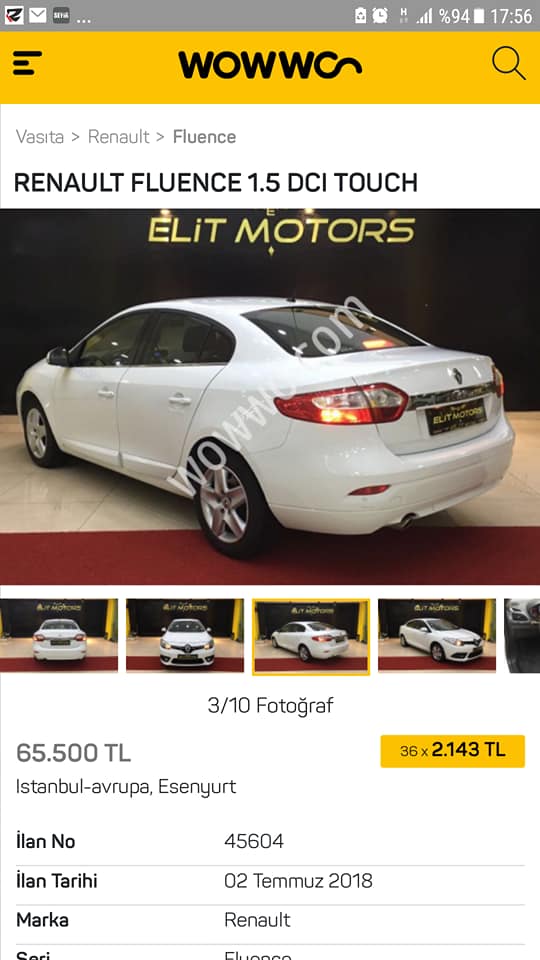Image resolution: width=540 pixels, height=960 pixels.
Task: Open the search magnifier icon
Action: (509, 63)
